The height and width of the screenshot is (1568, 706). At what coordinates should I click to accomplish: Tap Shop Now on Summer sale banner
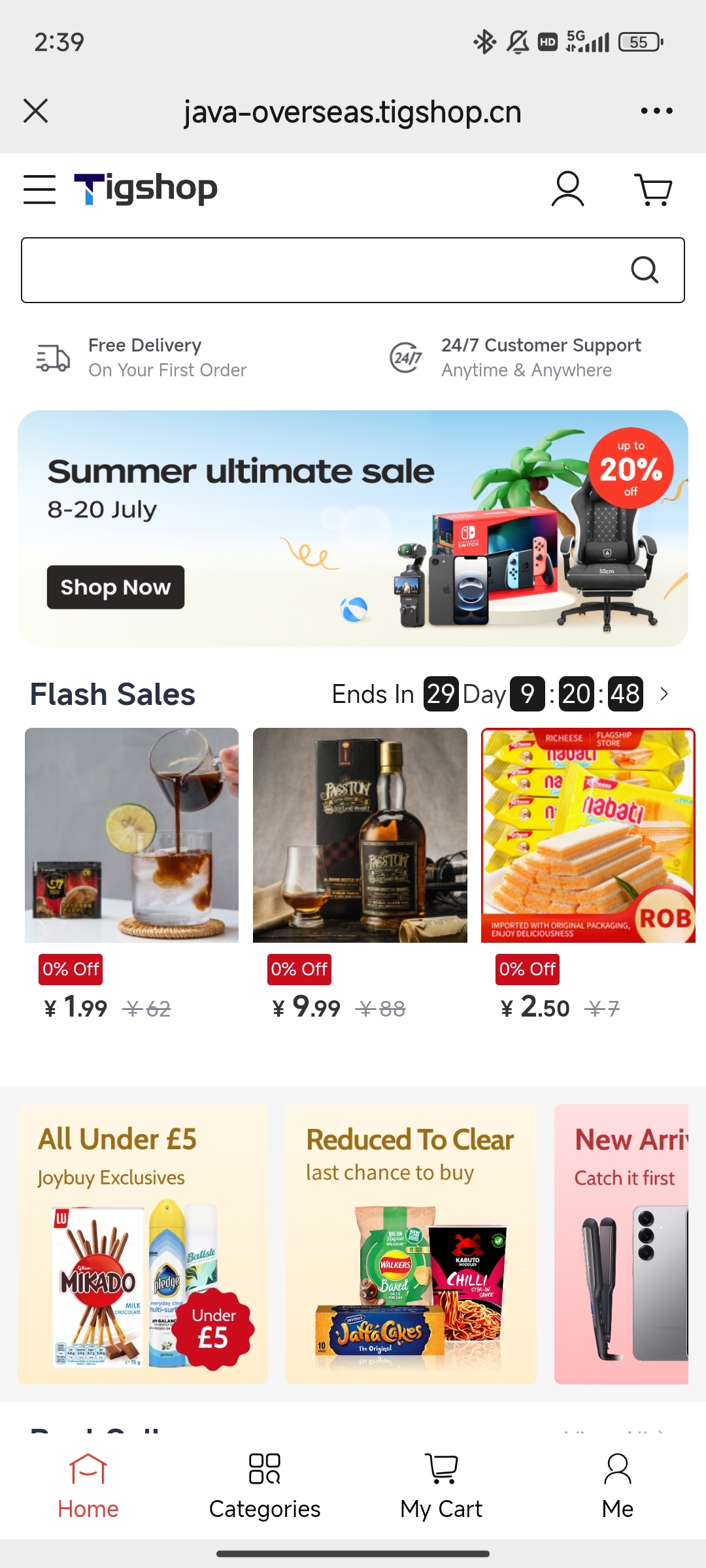click(x=116, y=587)
